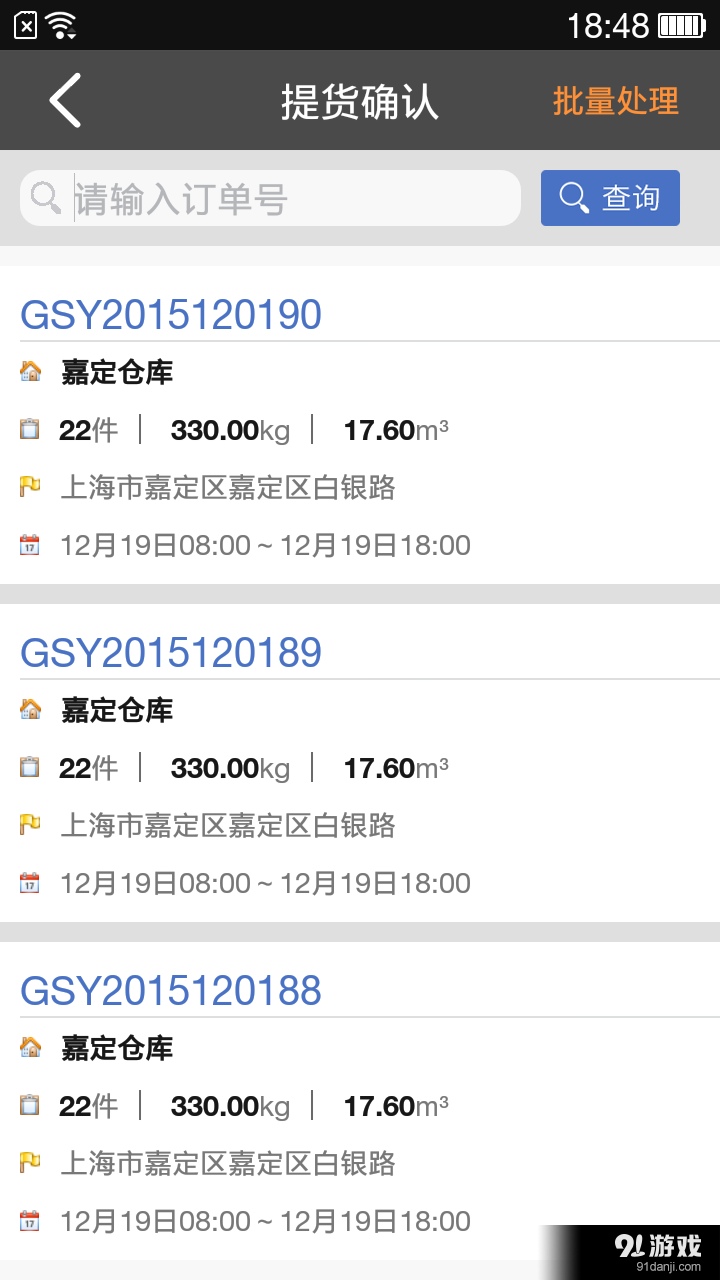
Task: Open order GSY2015120189
Action: [170, 652]
